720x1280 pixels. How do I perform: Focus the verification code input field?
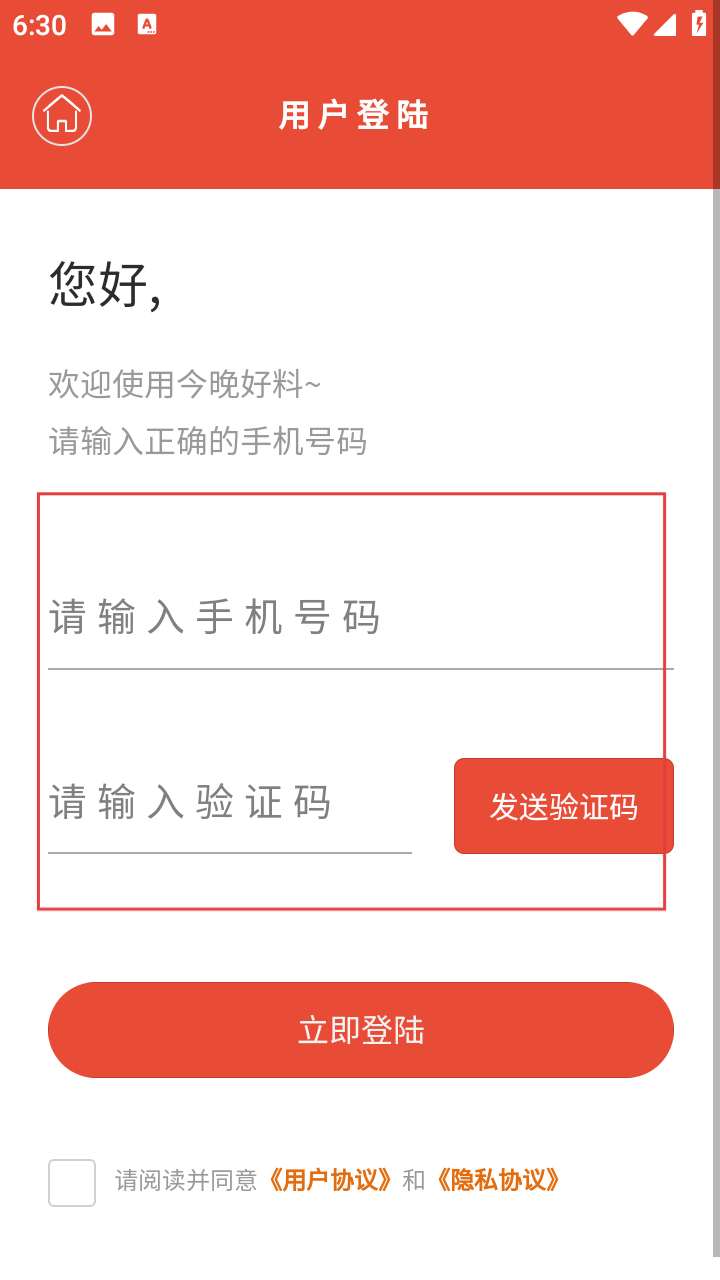tap(230, 803)
